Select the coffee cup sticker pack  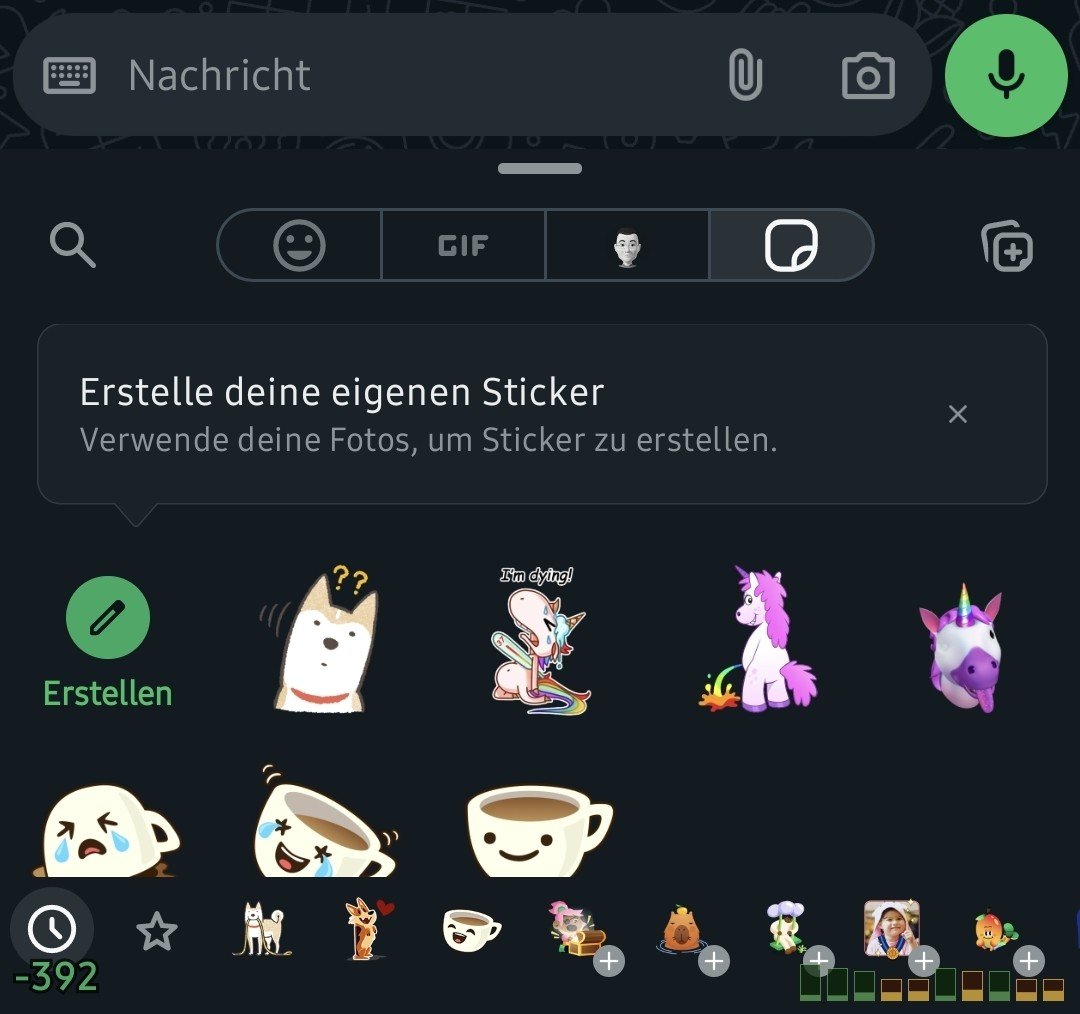pos(472,931)
